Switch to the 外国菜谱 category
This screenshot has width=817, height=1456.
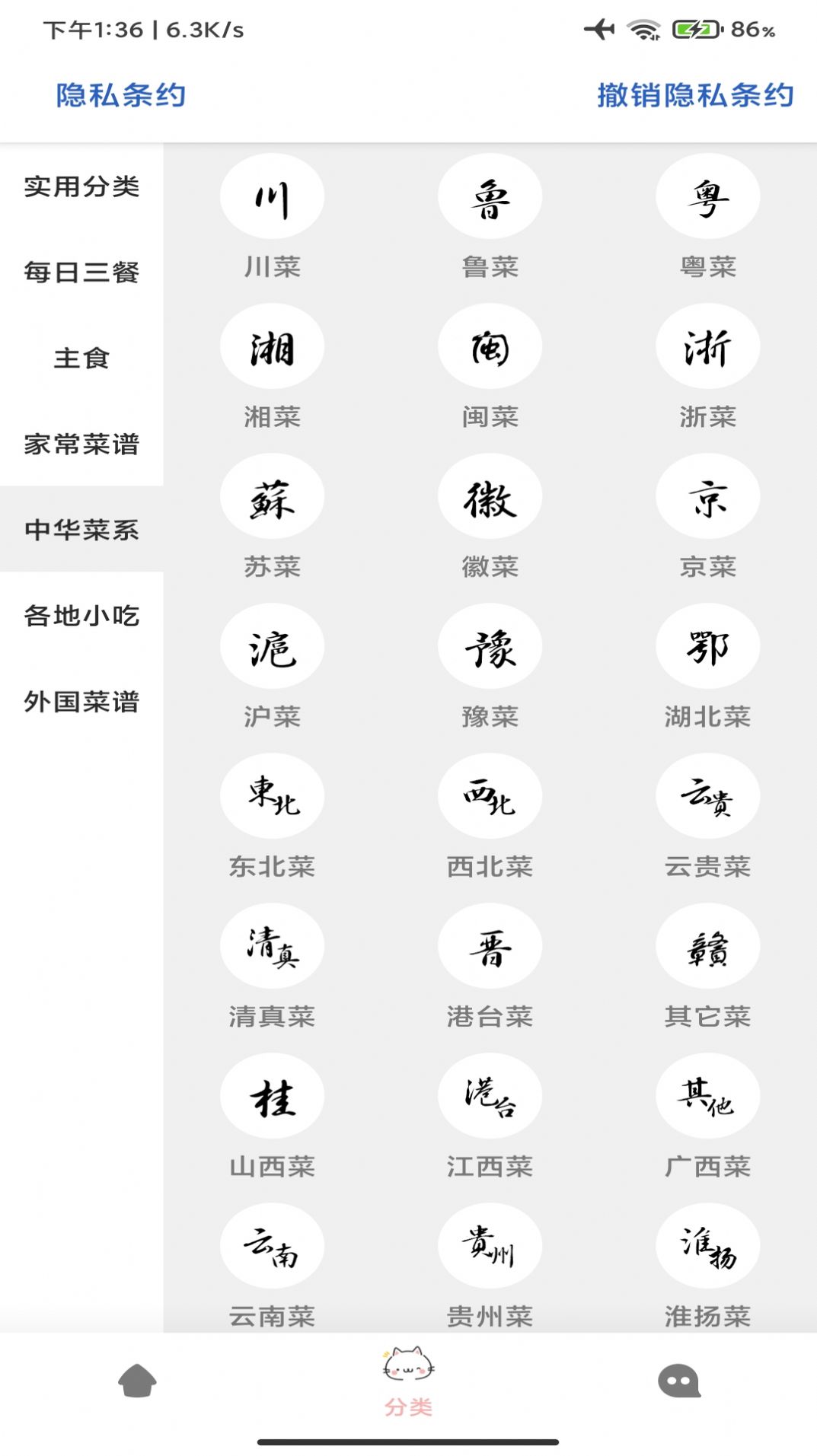[x=81, y=701]
